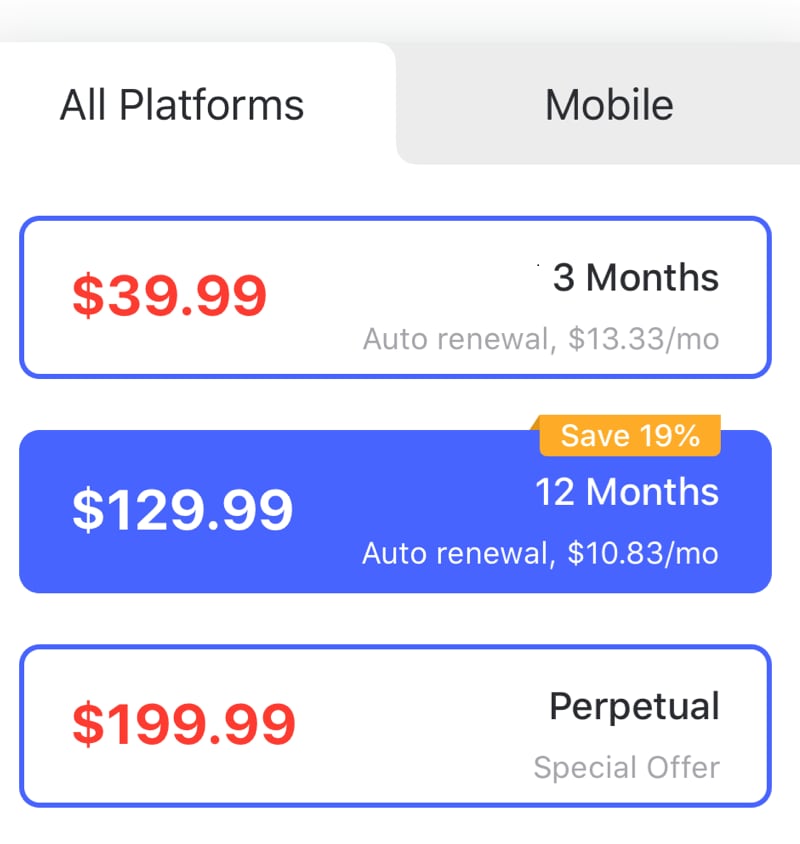Switch to the All Platforms tab
The height and width of the screenshot is (844, 800).
[182, 105]
